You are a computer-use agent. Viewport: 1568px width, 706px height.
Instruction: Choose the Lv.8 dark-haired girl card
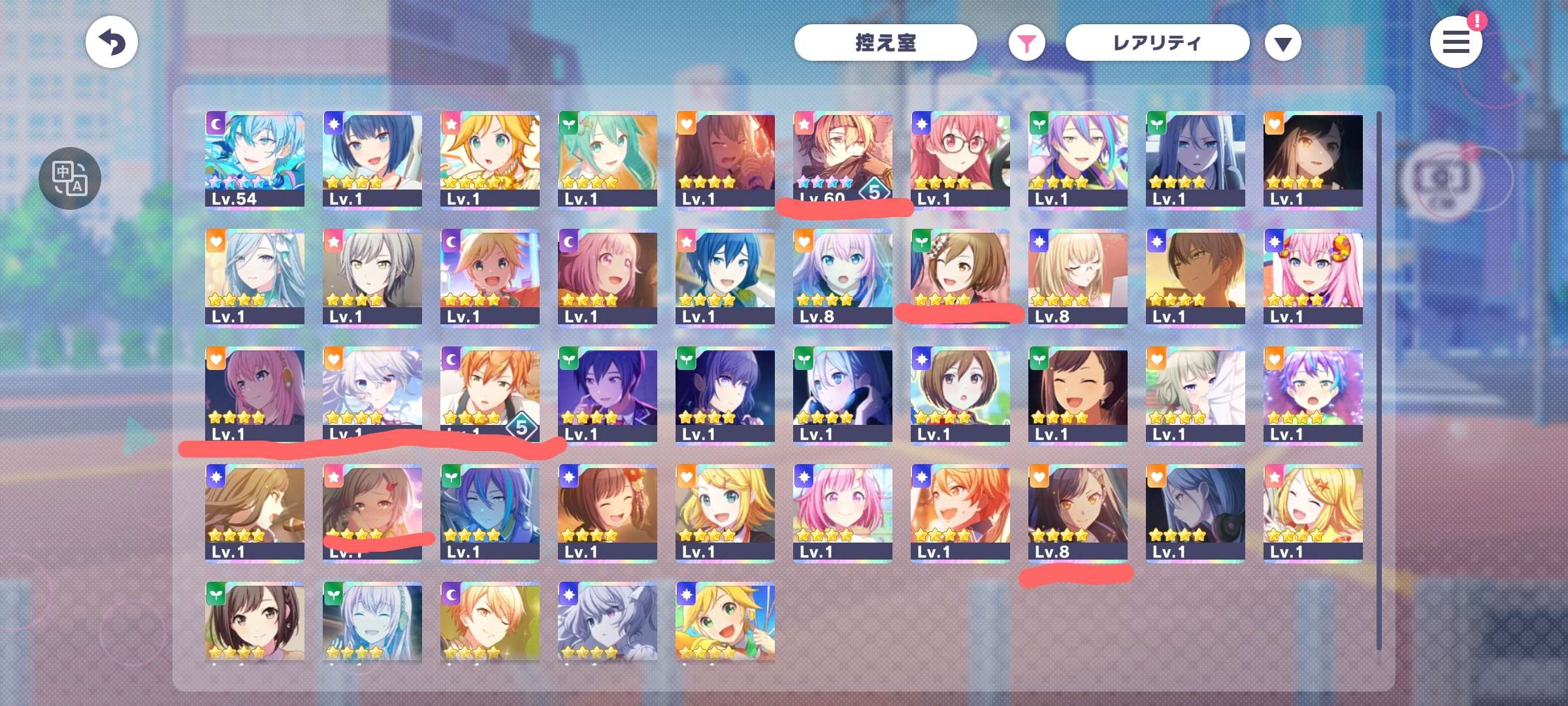pos(1078,512)
